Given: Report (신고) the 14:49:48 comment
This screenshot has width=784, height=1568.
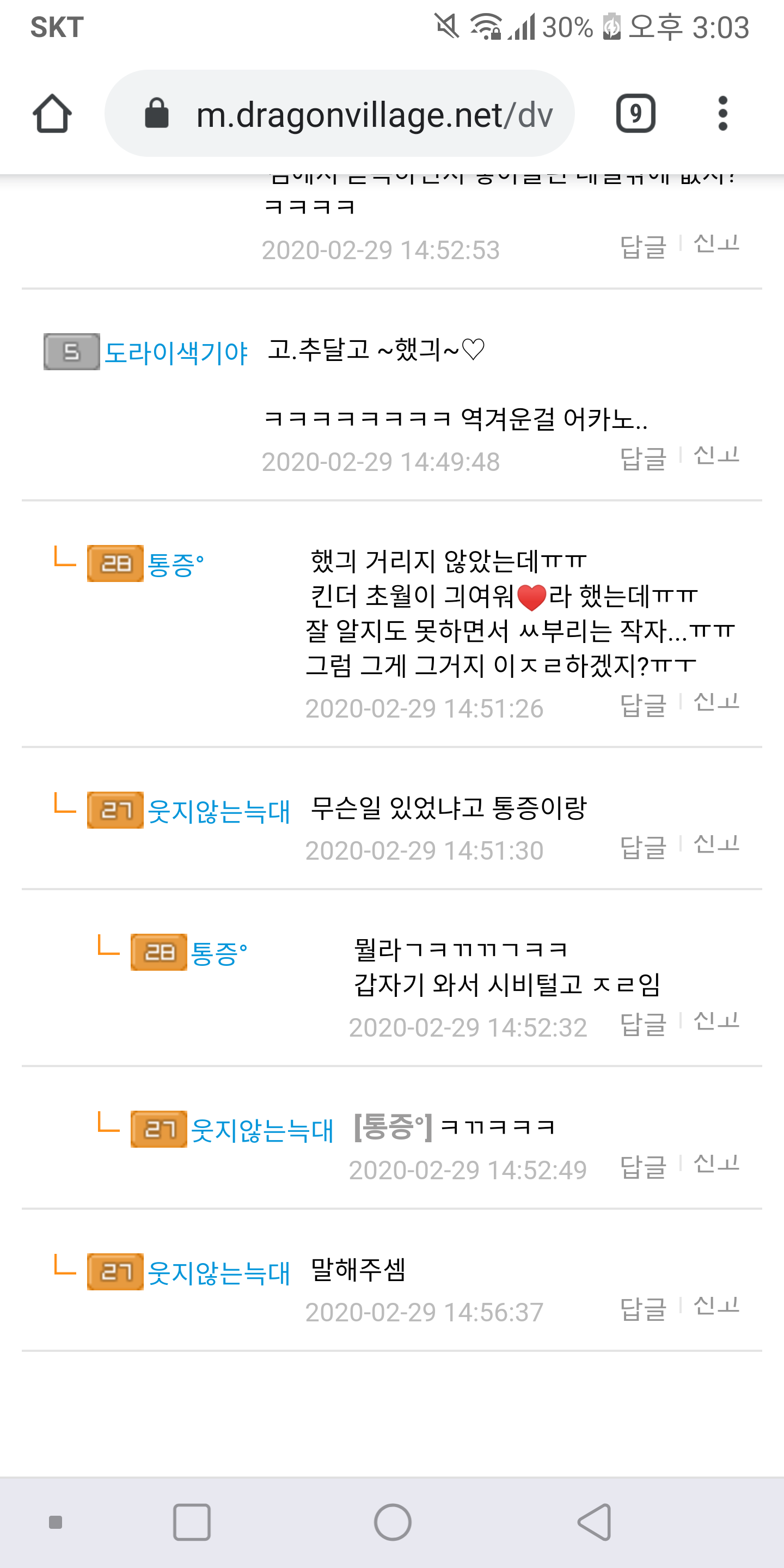Looking at the screenshot, I should 716,455.
